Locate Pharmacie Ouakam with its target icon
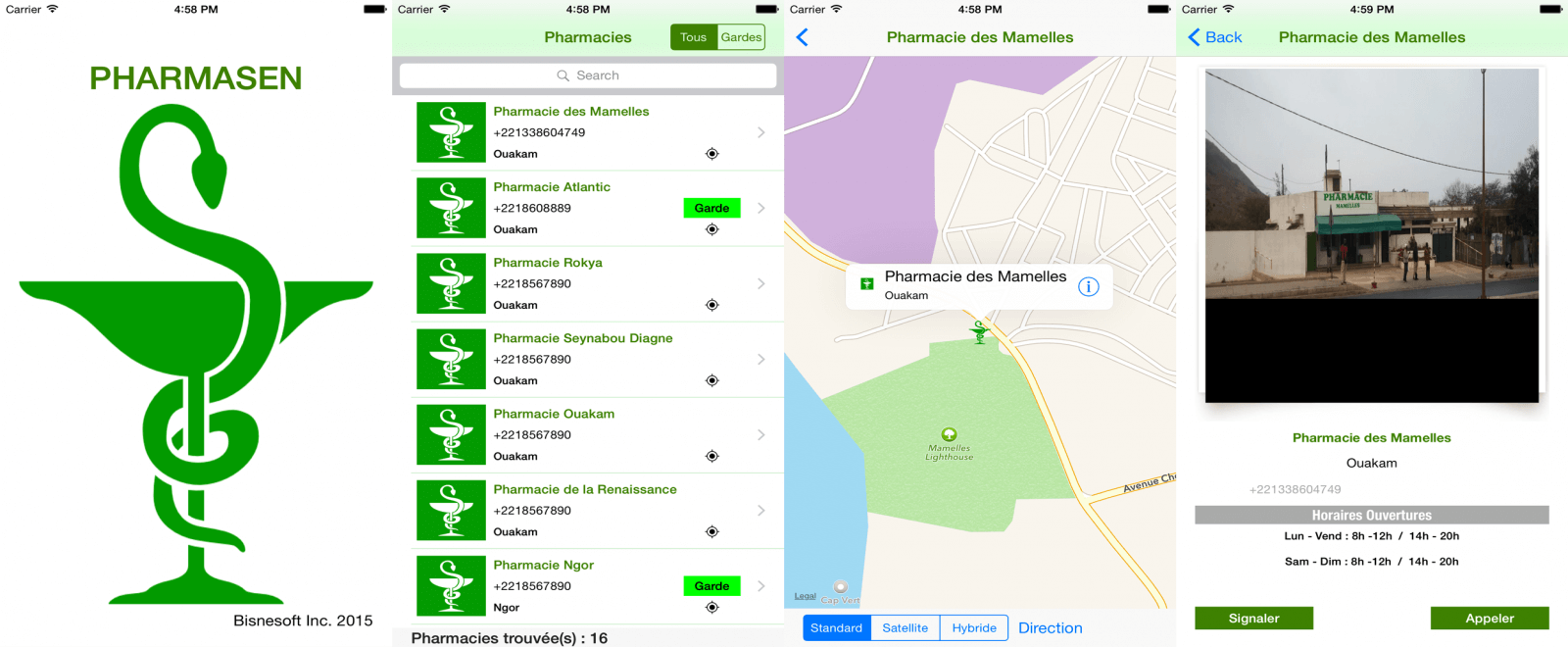 click(712, 456)
